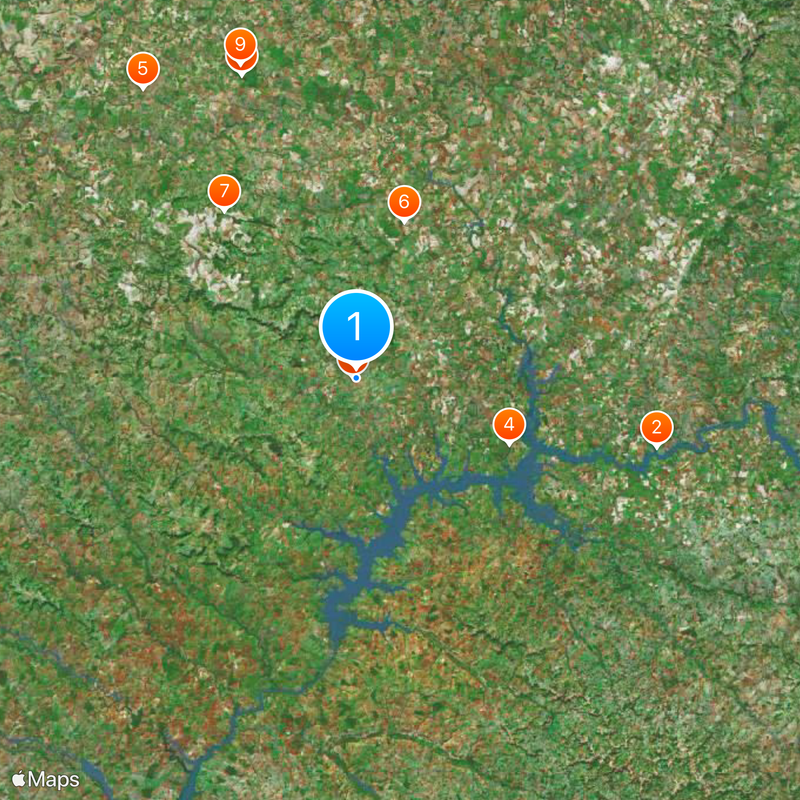Open map pin number 9
The height and width of the screenshot is (800, 800).
(240, 45)
